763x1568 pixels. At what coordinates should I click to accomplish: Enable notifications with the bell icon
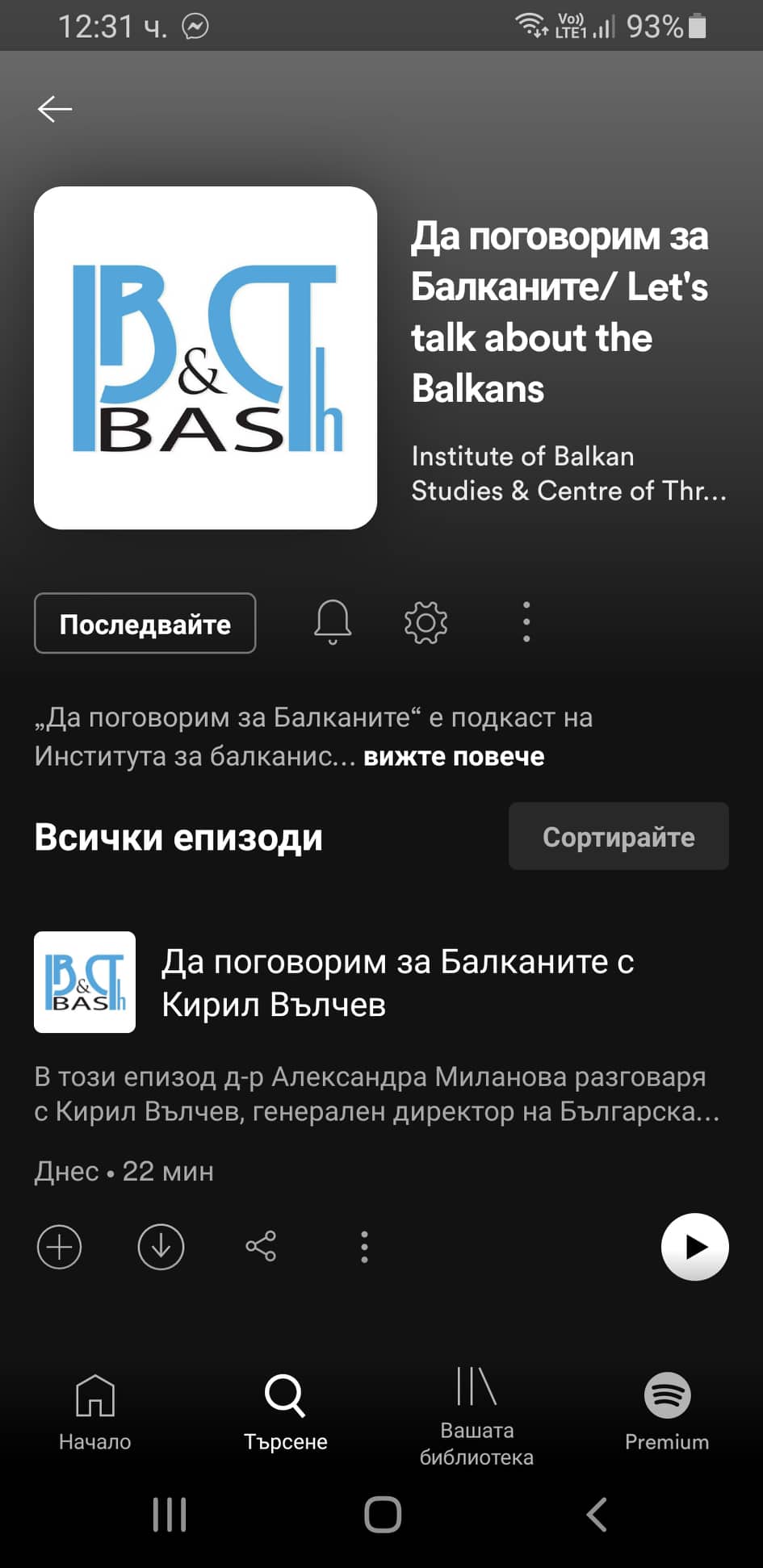pos(333,622)
